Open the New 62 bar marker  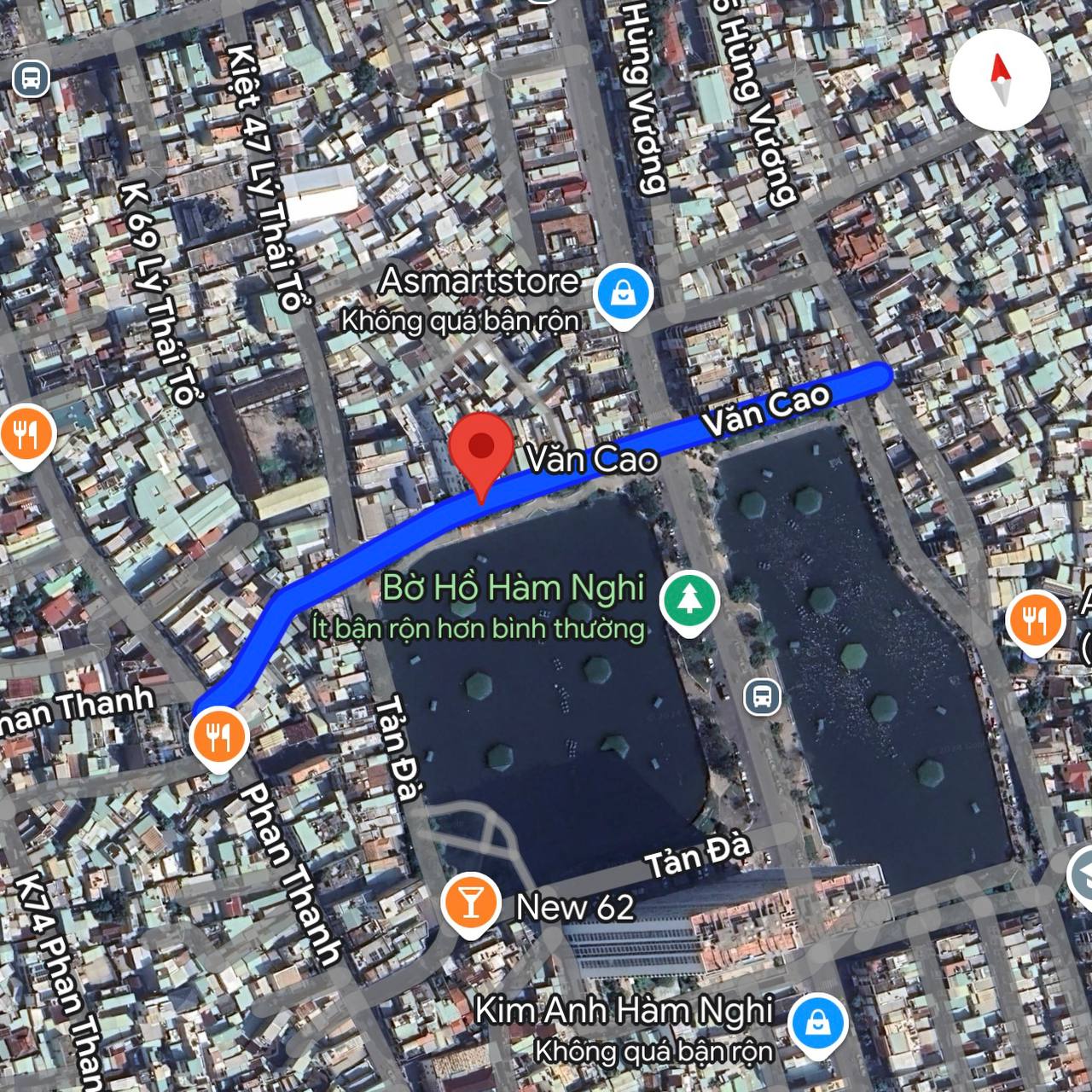[x=470, y=904]
